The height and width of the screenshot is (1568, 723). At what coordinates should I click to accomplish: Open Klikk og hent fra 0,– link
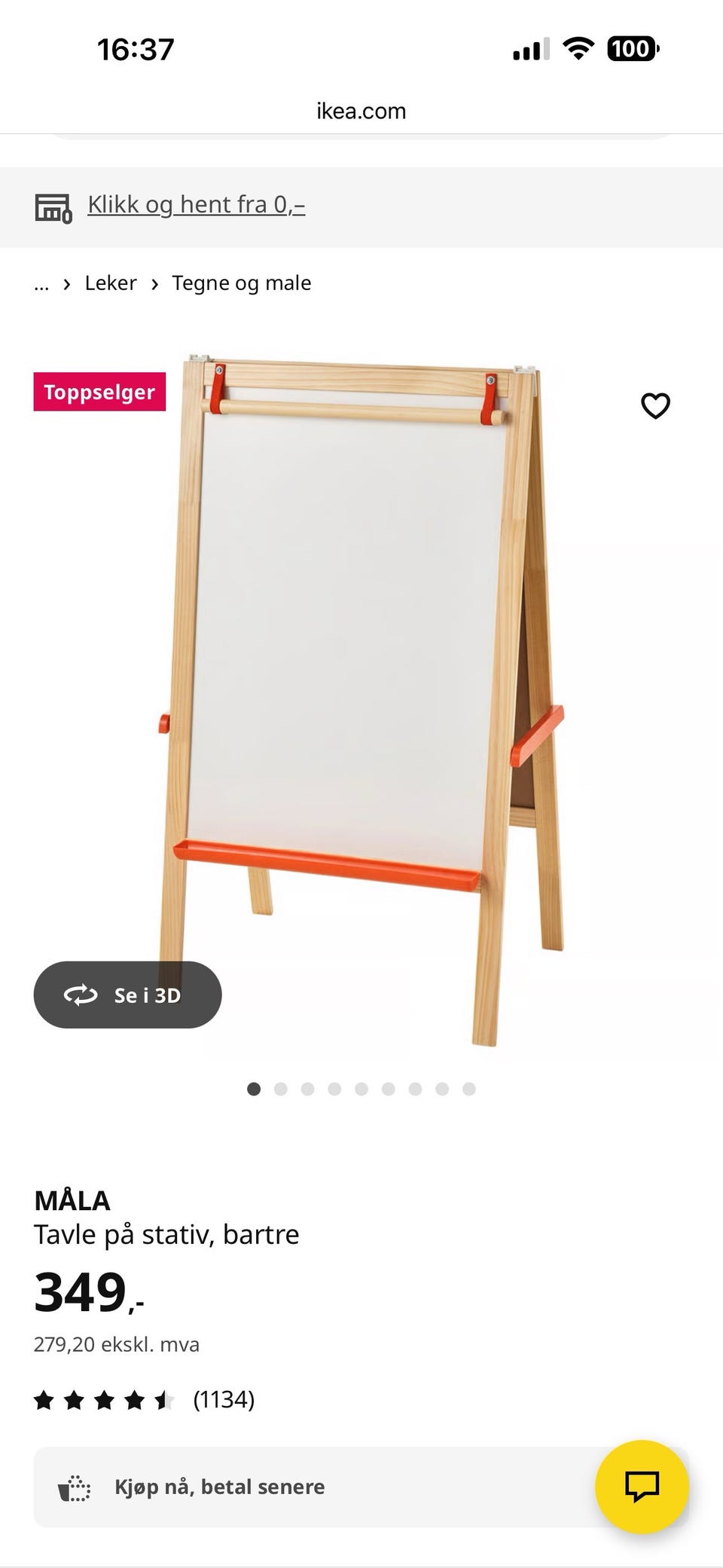tap(196, 204)
